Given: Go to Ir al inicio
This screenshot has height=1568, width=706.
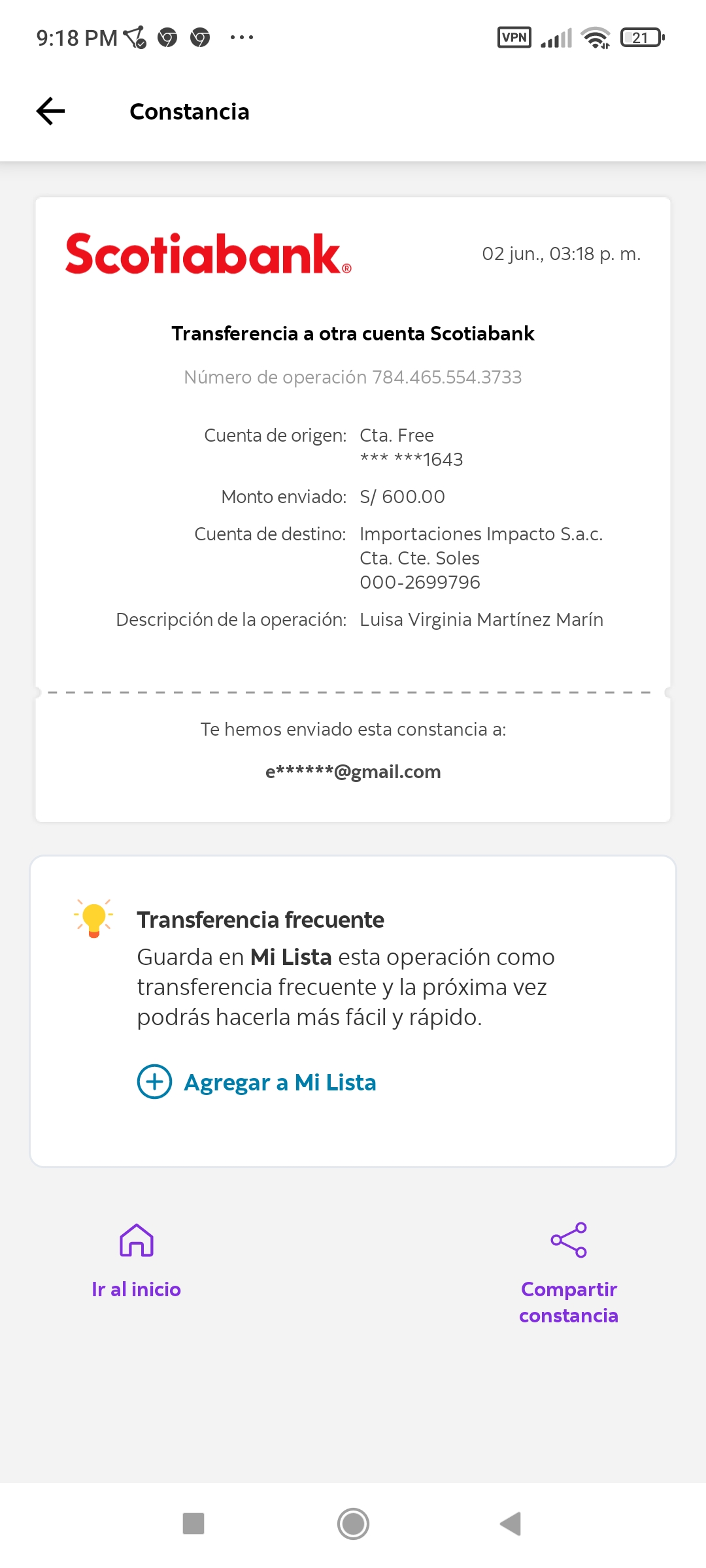Looking at the screenshot, I should [x=136, y=1261].
